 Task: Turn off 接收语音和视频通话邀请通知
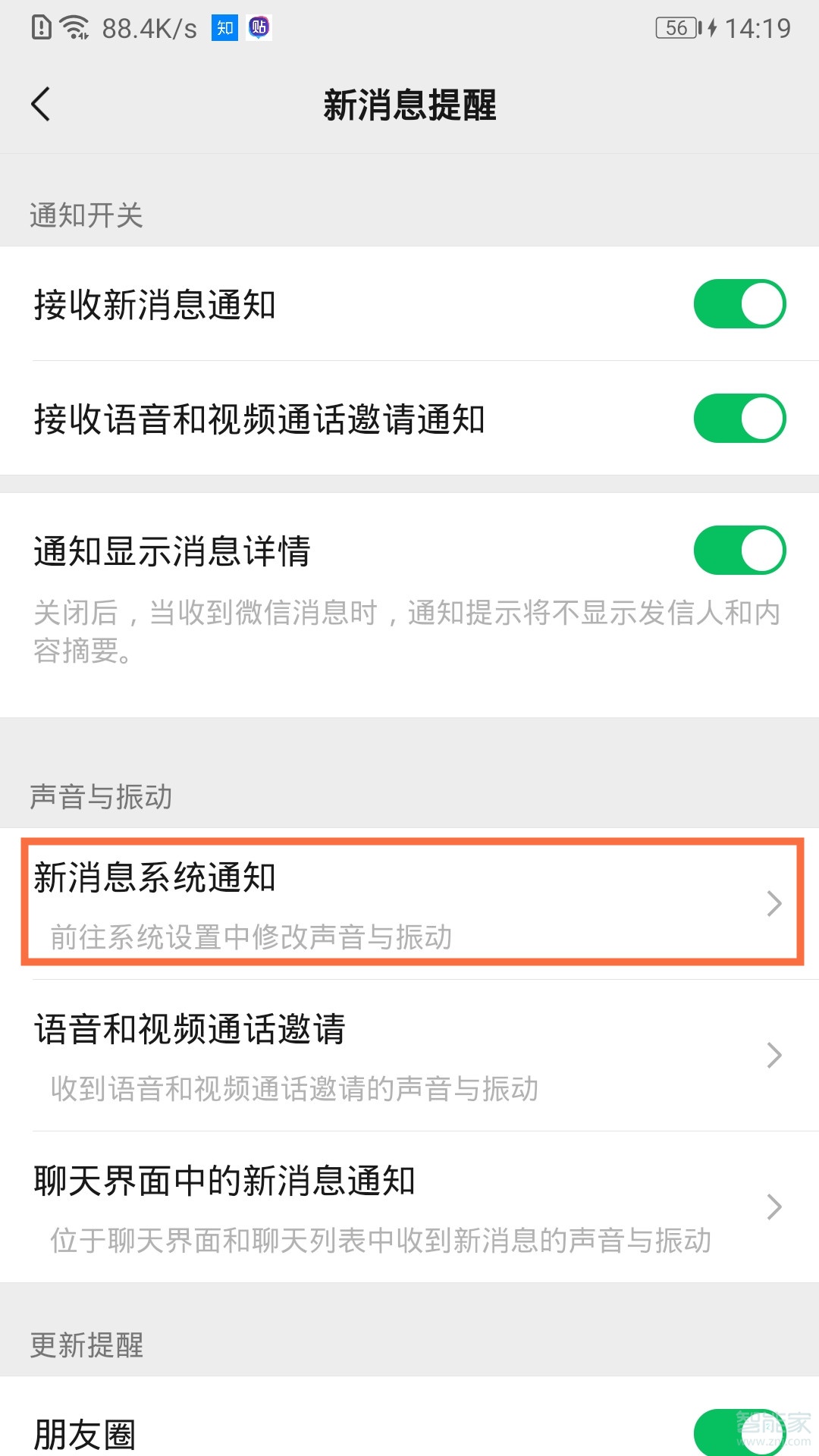739,417
